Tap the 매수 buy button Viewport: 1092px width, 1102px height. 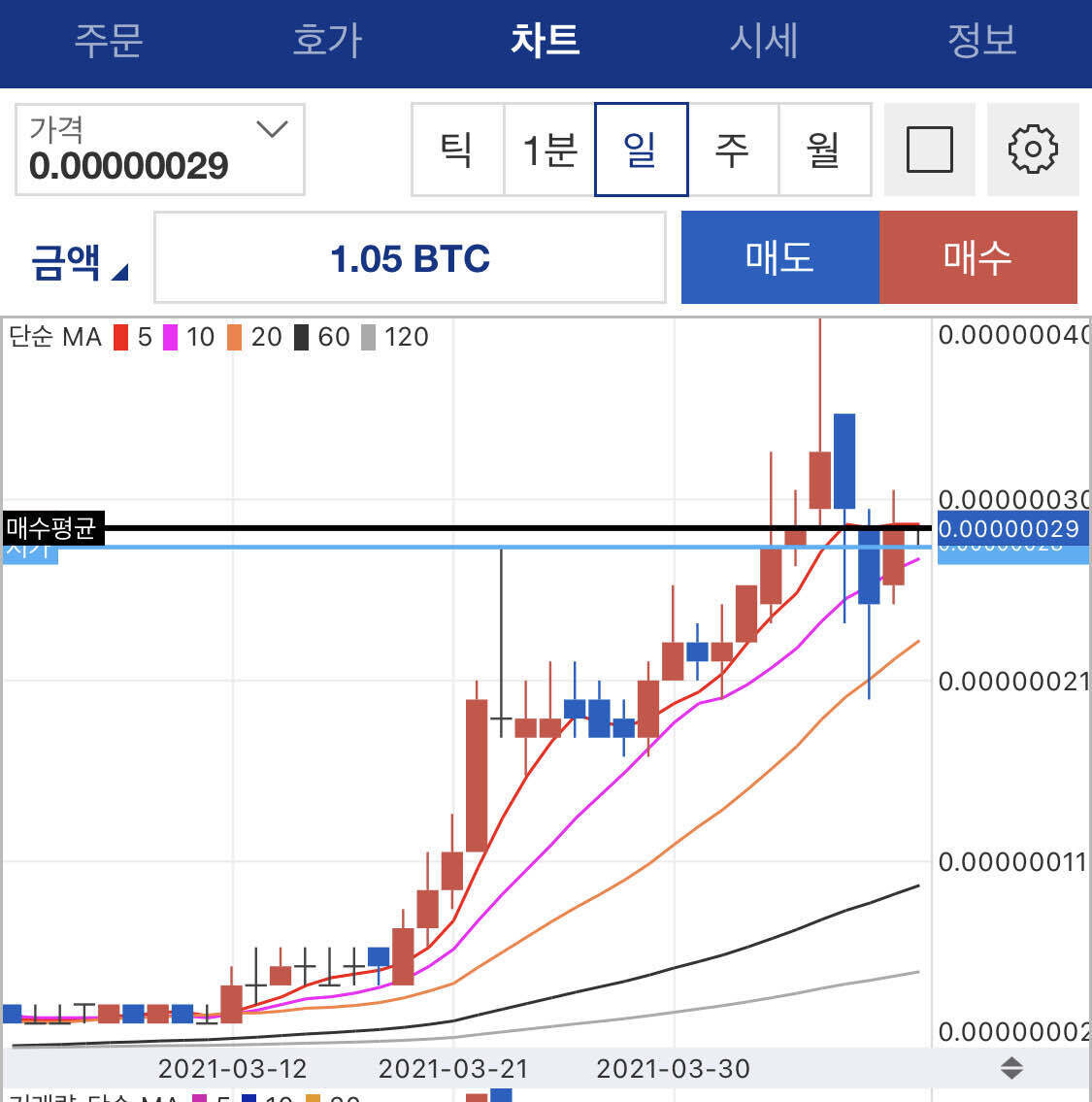pyautogui.click(x=977, y=258)
